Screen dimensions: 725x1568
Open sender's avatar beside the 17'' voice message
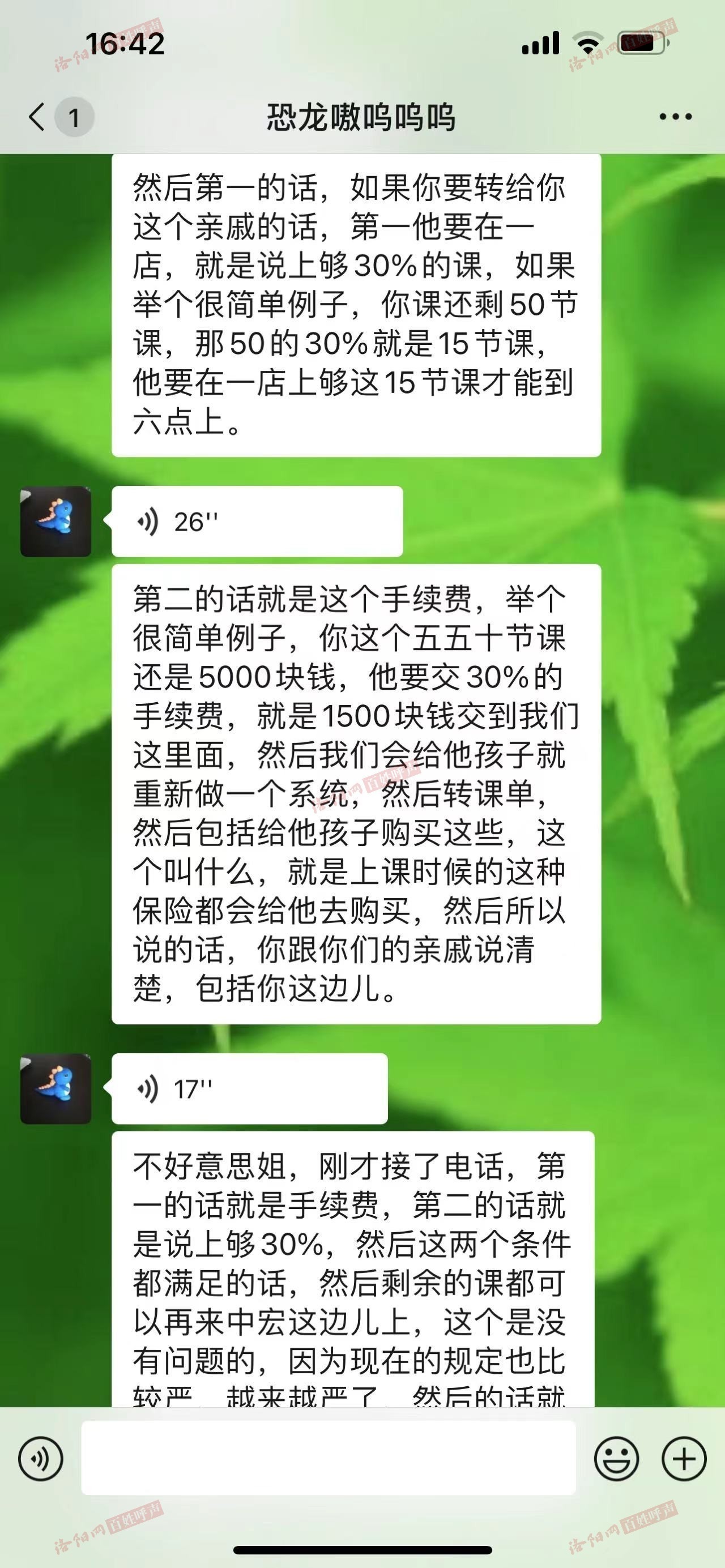tap(56, 1089)
